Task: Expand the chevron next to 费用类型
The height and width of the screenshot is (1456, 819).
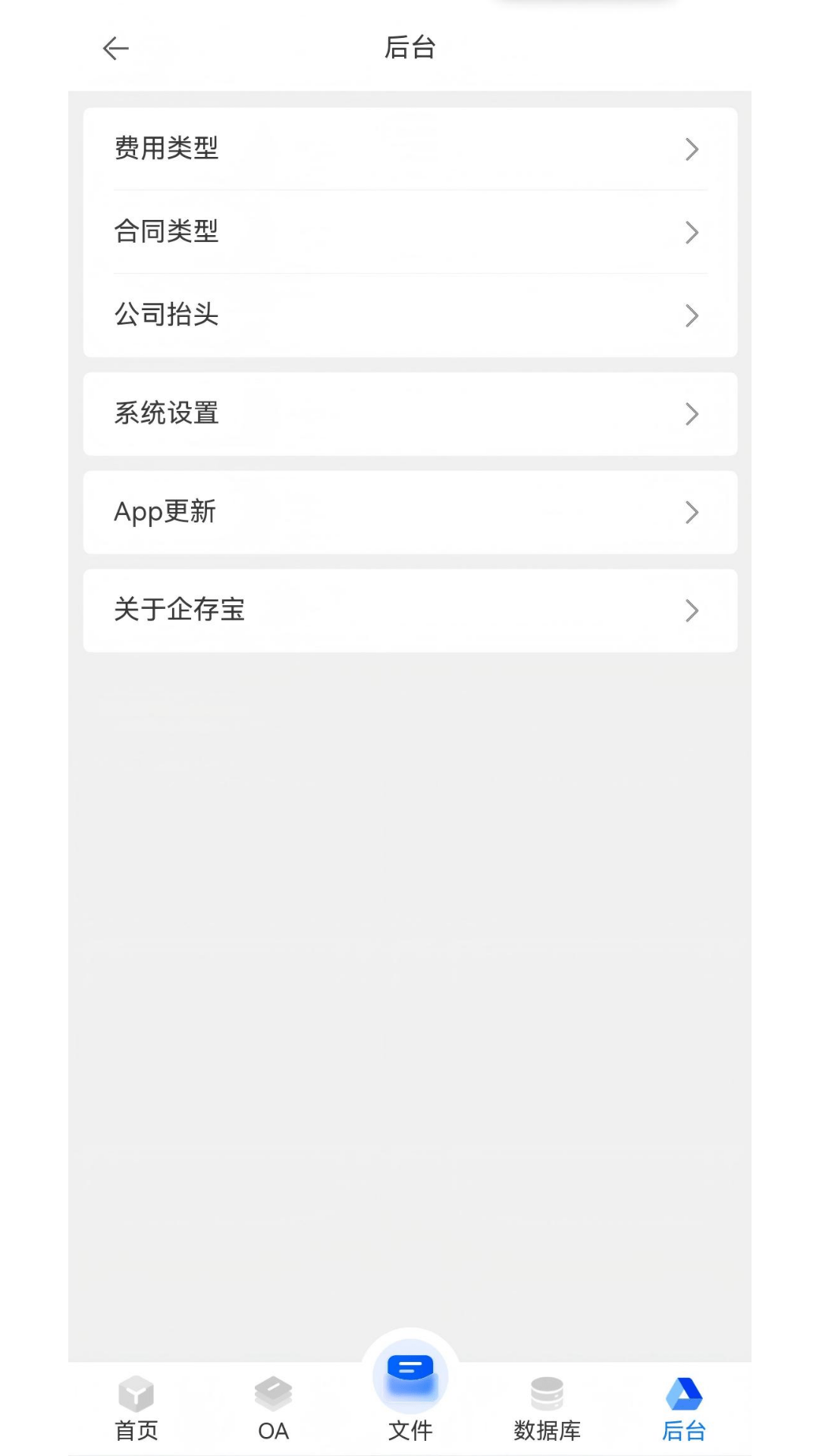Action: click(692, 149)
